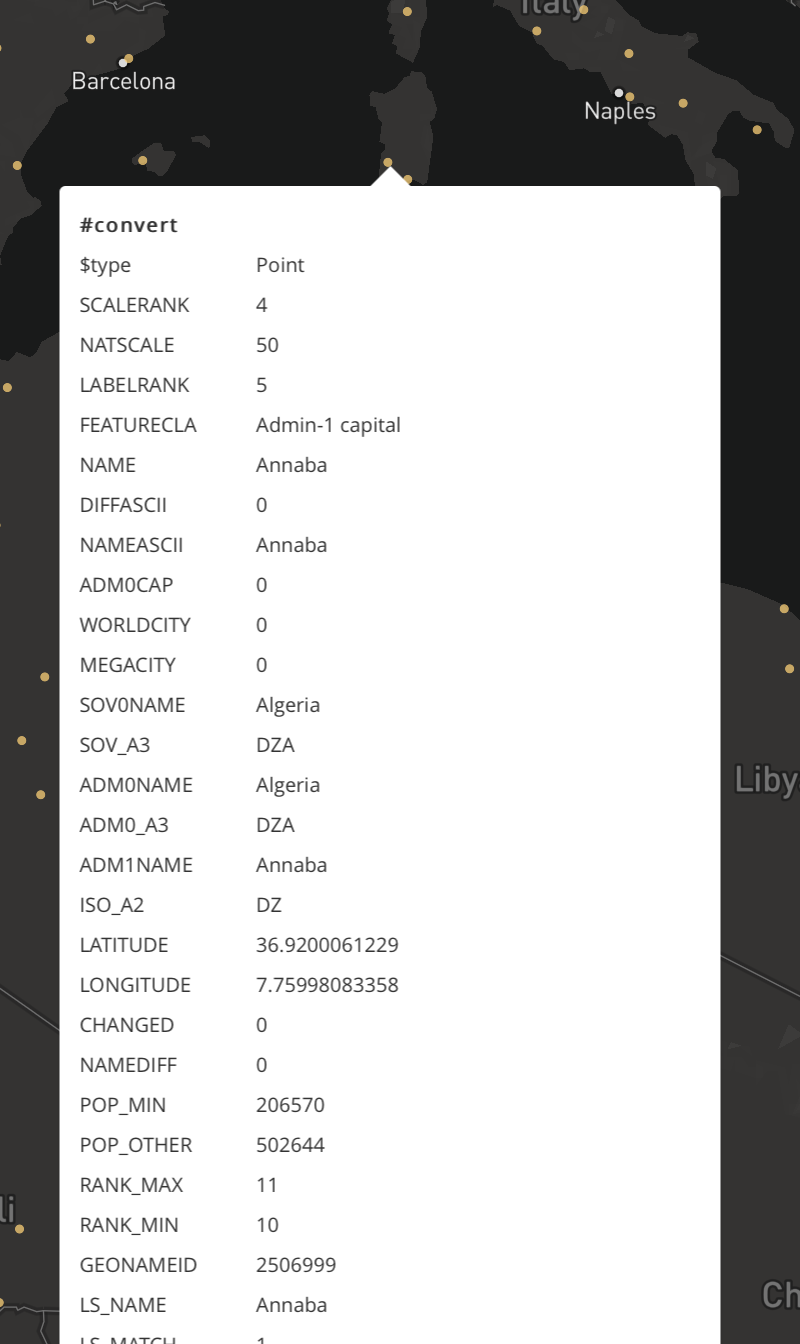Viewport: 800px width, 1344px height.
Task: Click the Libya country label
Action: tap(770, 780)
